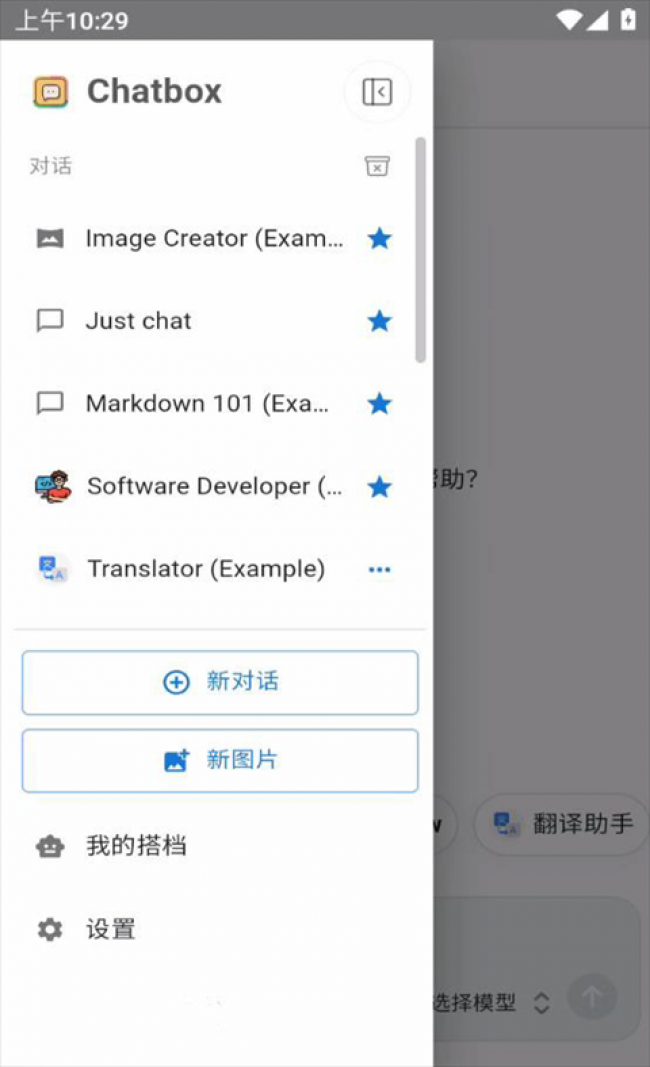Screen dimensions: 650x1067
Task: Unstar the Image Creator conversation
Action: 379,239
